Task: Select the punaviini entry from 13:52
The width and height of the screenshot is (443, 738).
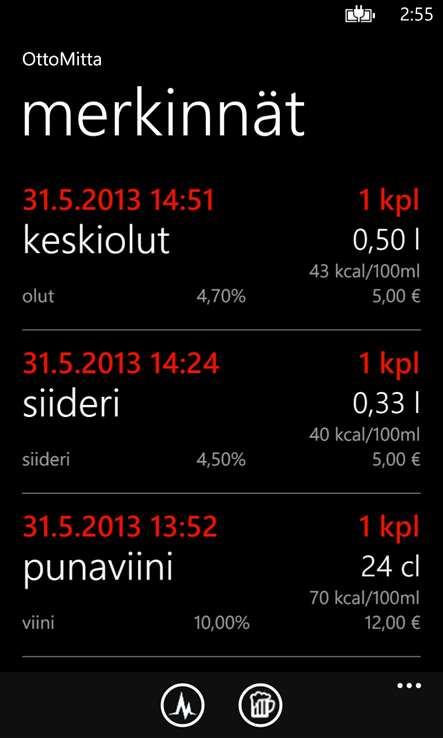Action: click(221, 573)
